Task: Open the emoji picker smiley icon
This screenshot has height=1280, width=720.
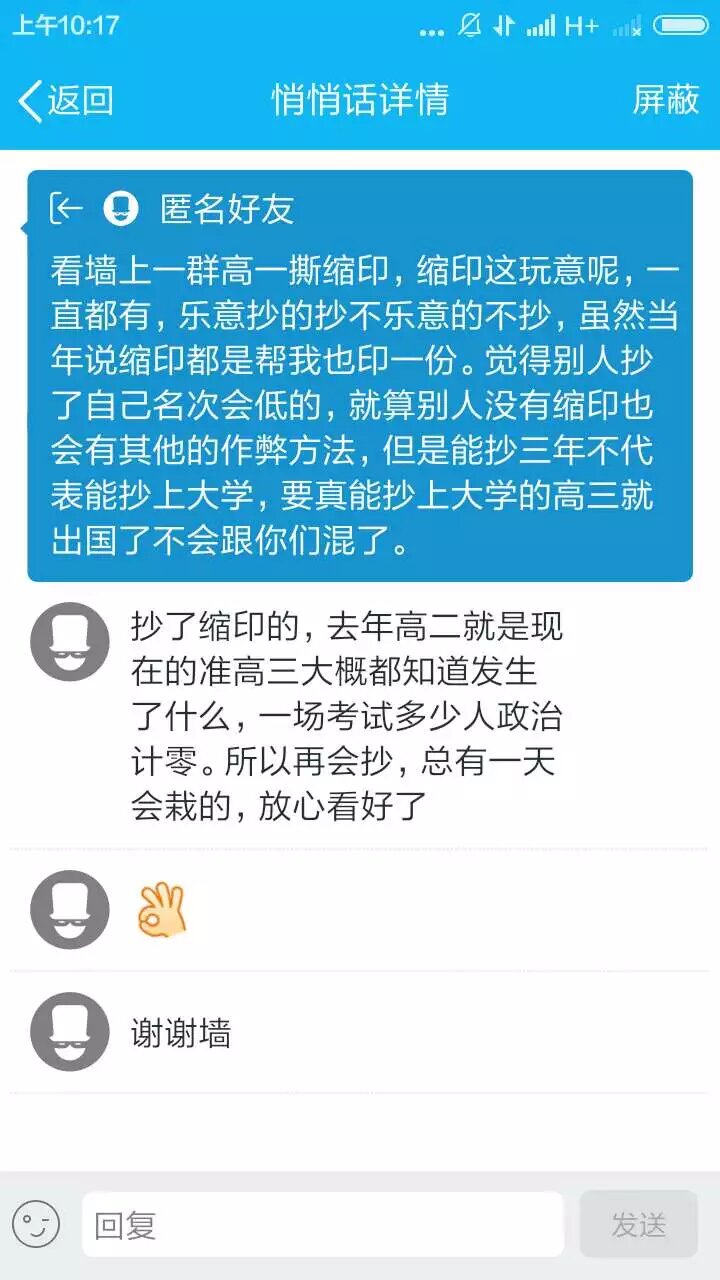Action: (36, 1224)
